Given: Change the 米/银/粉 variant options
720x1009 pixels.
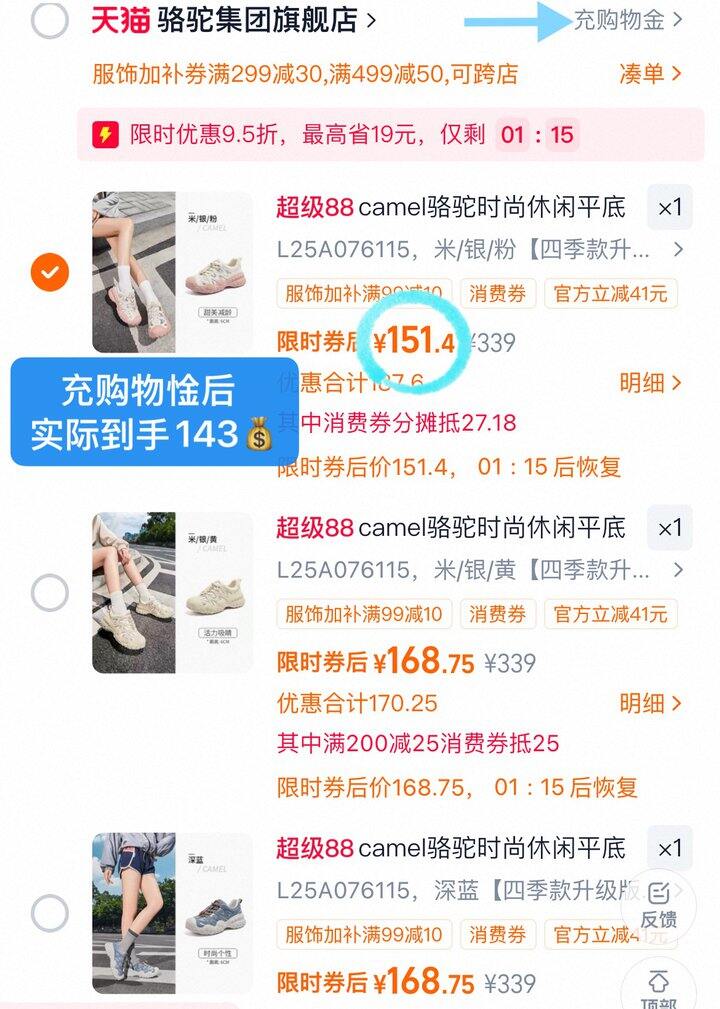Looking at the screenshot, I should coord(479,250).
